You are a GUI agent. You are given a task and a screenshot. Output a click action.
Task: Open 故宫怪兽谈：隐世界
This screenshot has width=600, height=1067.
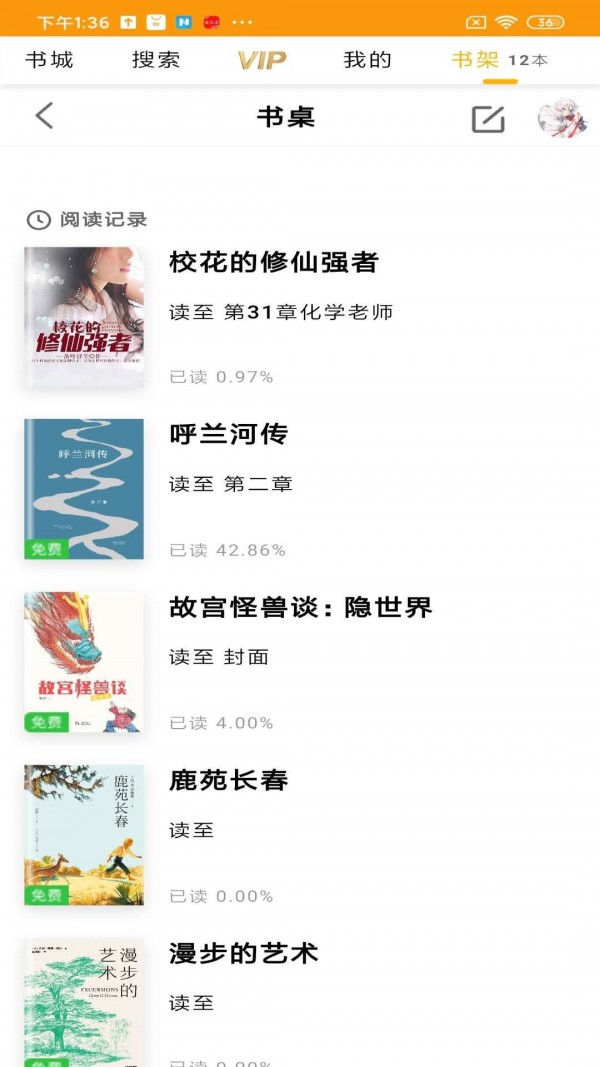(x=300, y=608)
